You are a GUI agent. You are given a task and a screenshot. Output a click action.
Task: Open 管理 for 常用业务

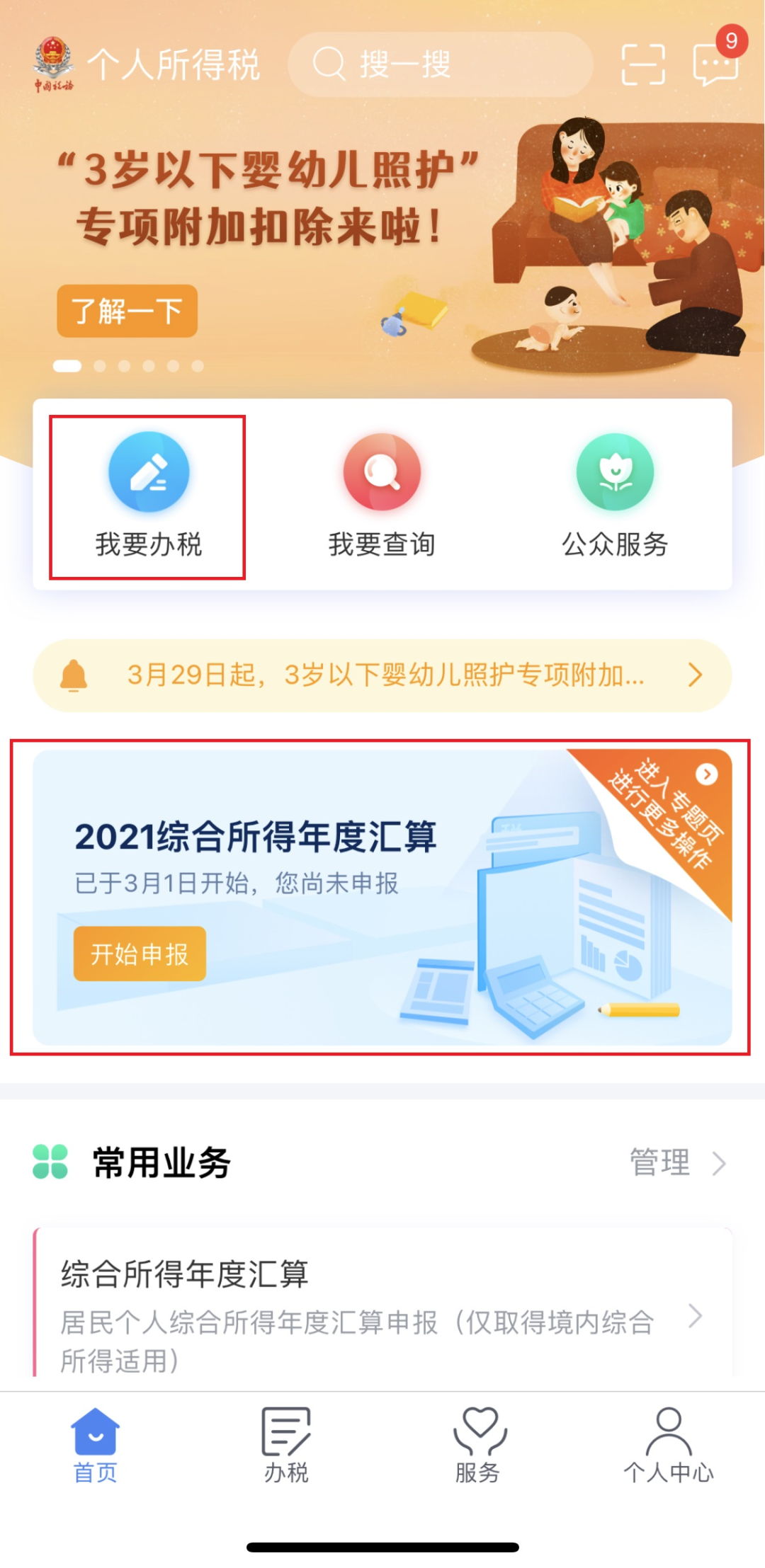click(676, 1162)
